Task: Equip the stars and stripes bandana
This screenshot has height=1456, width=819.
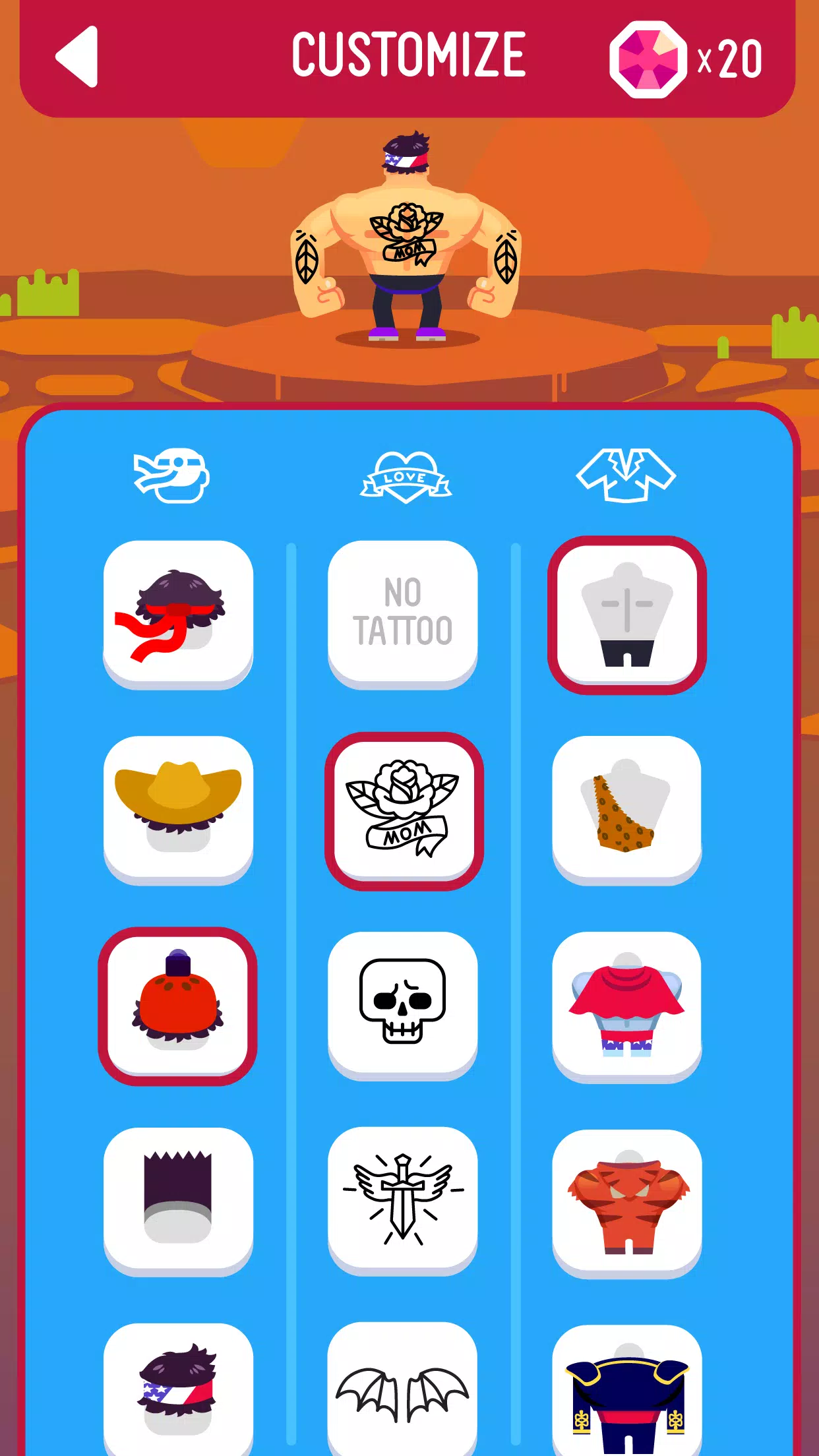Action: click(178, 1389)
